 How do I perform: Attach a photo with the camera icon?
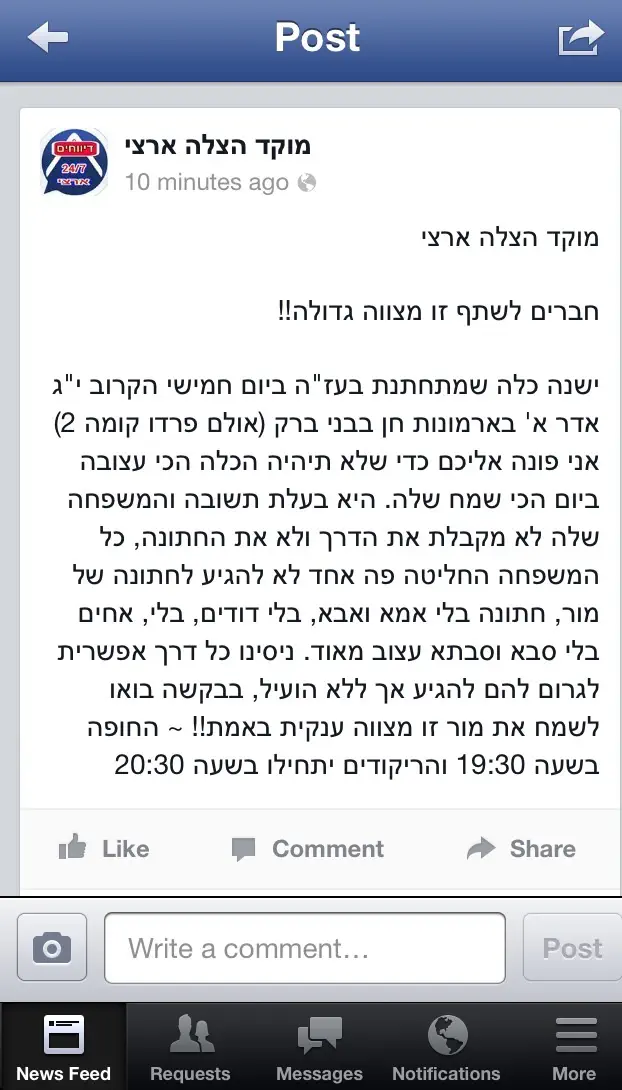point(51,947)
